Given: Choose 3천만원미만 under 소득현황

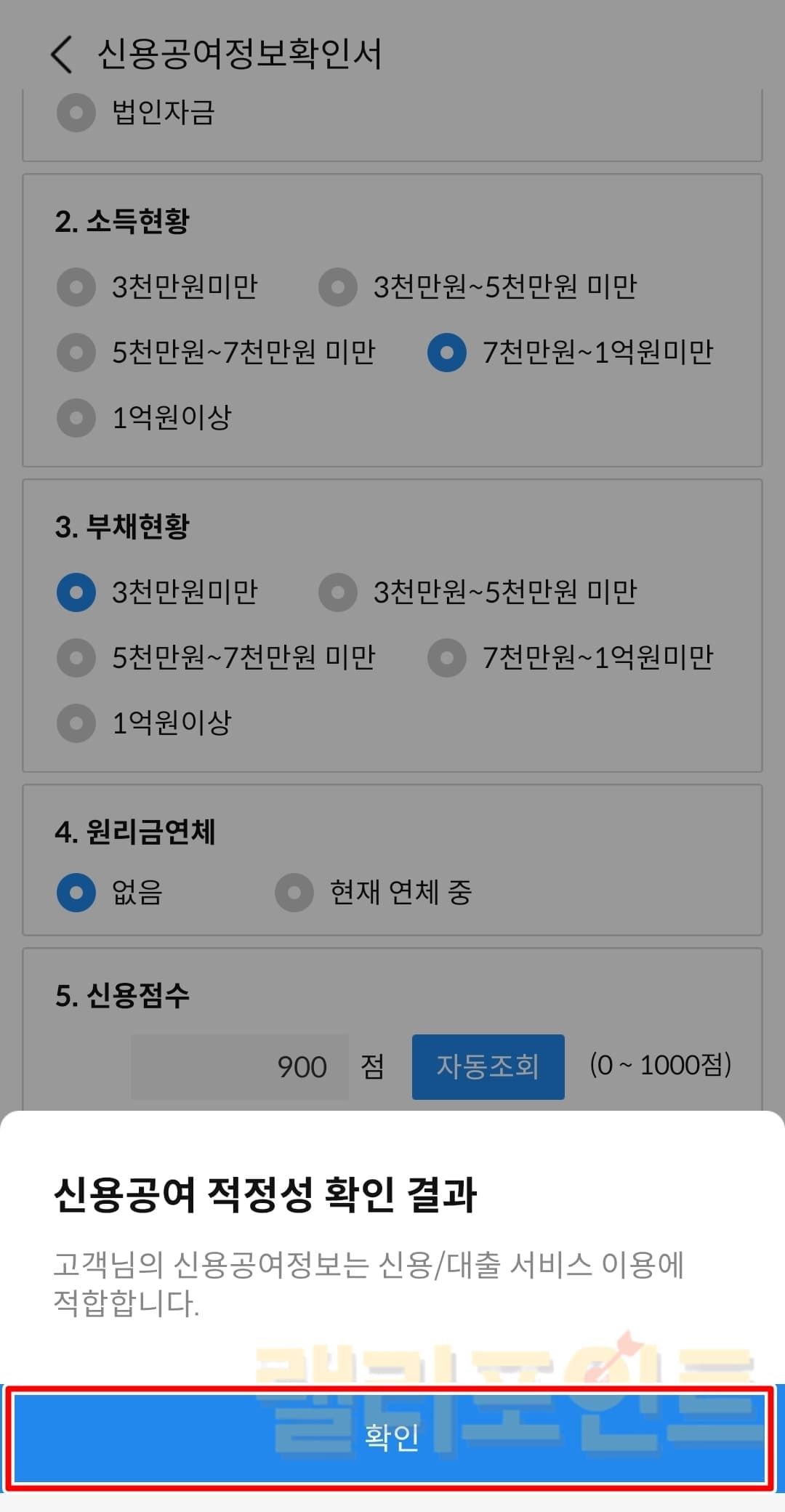Looking at the screenshot, I should 76,287.
